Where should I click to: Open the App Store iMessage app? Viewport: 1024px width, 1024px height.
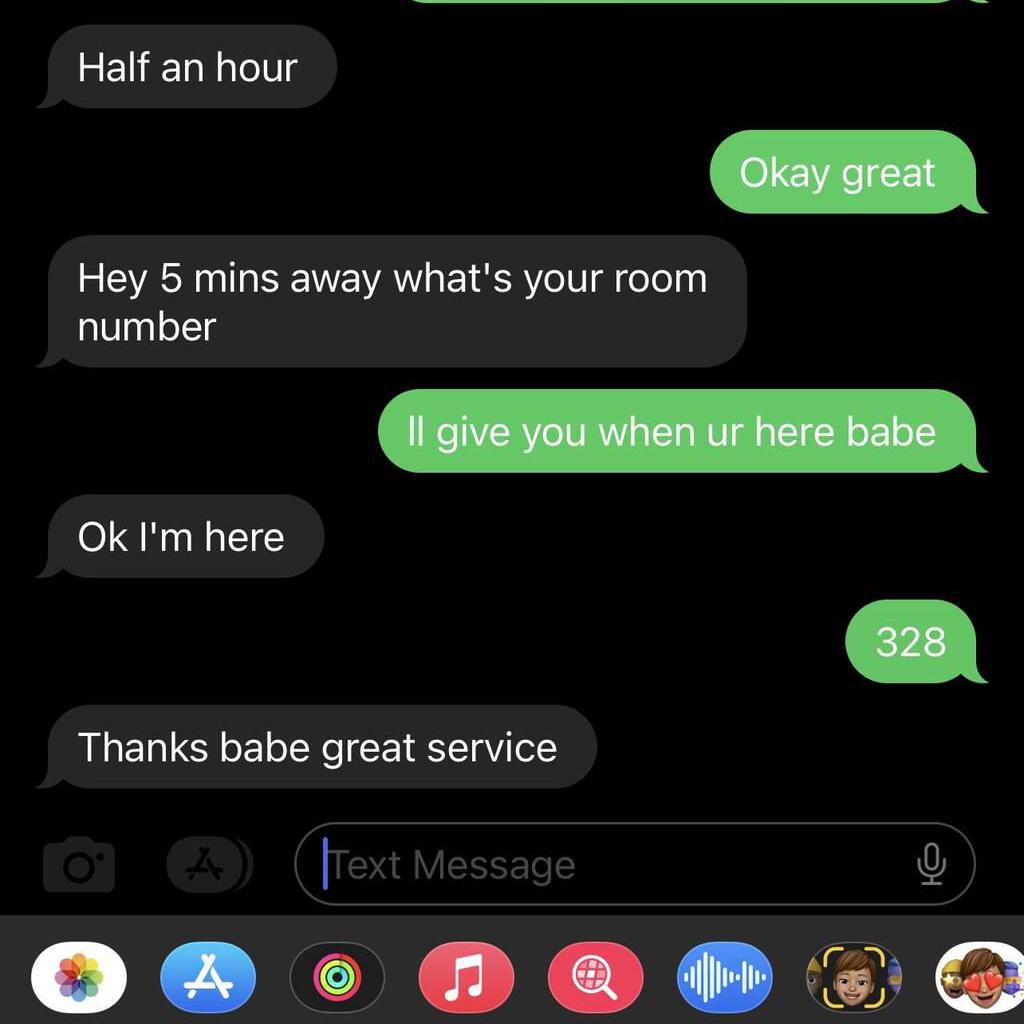[x=208, y=977]
